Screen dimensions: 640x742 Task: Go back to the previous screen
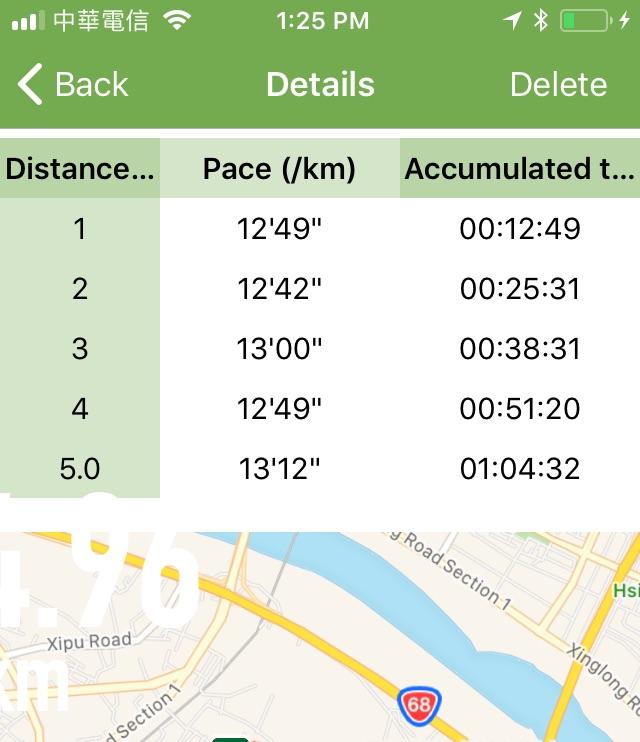73,85
